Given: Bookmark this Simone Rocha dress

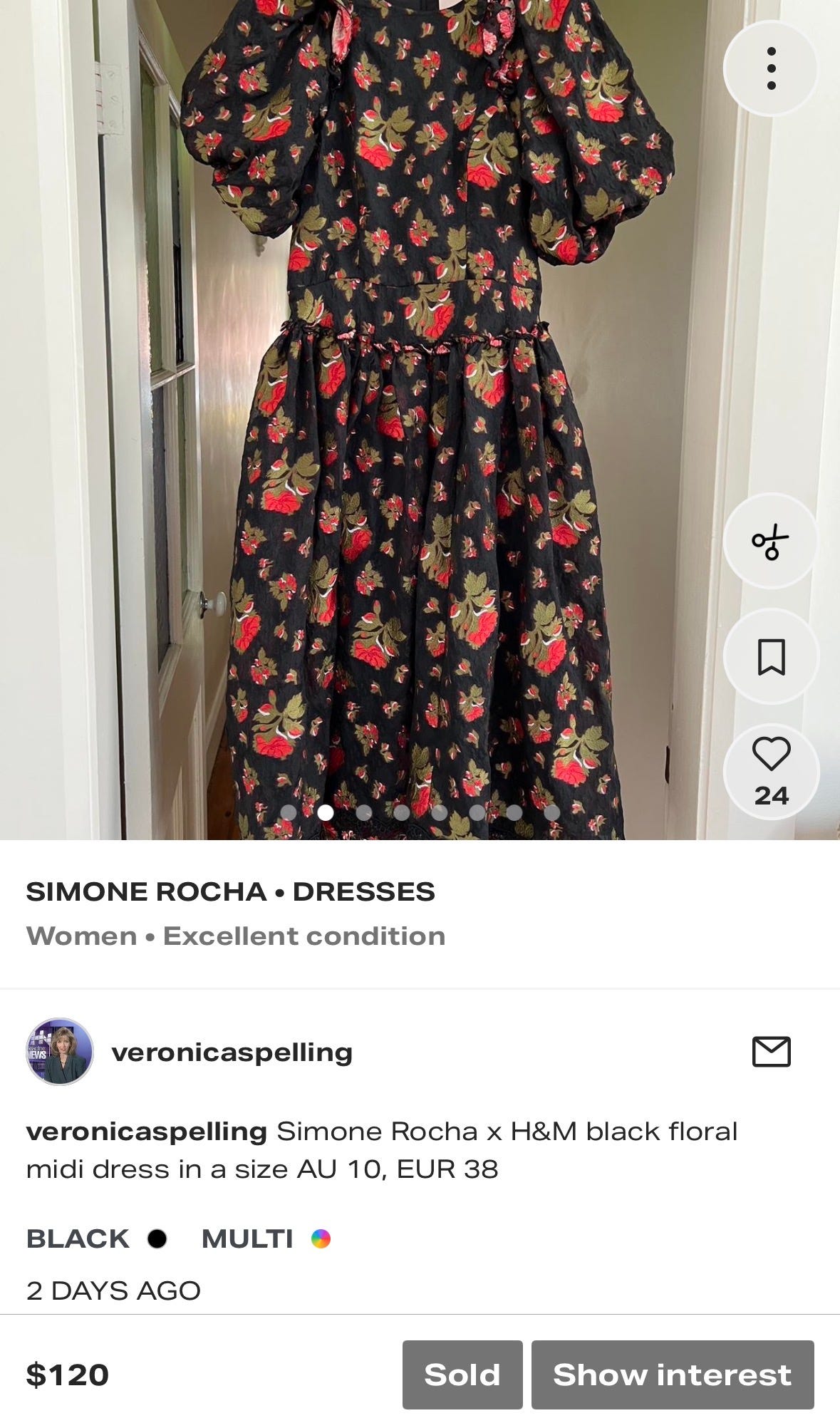Looking at the screenshot, I should pyautogui.click(x=771, y=656).
